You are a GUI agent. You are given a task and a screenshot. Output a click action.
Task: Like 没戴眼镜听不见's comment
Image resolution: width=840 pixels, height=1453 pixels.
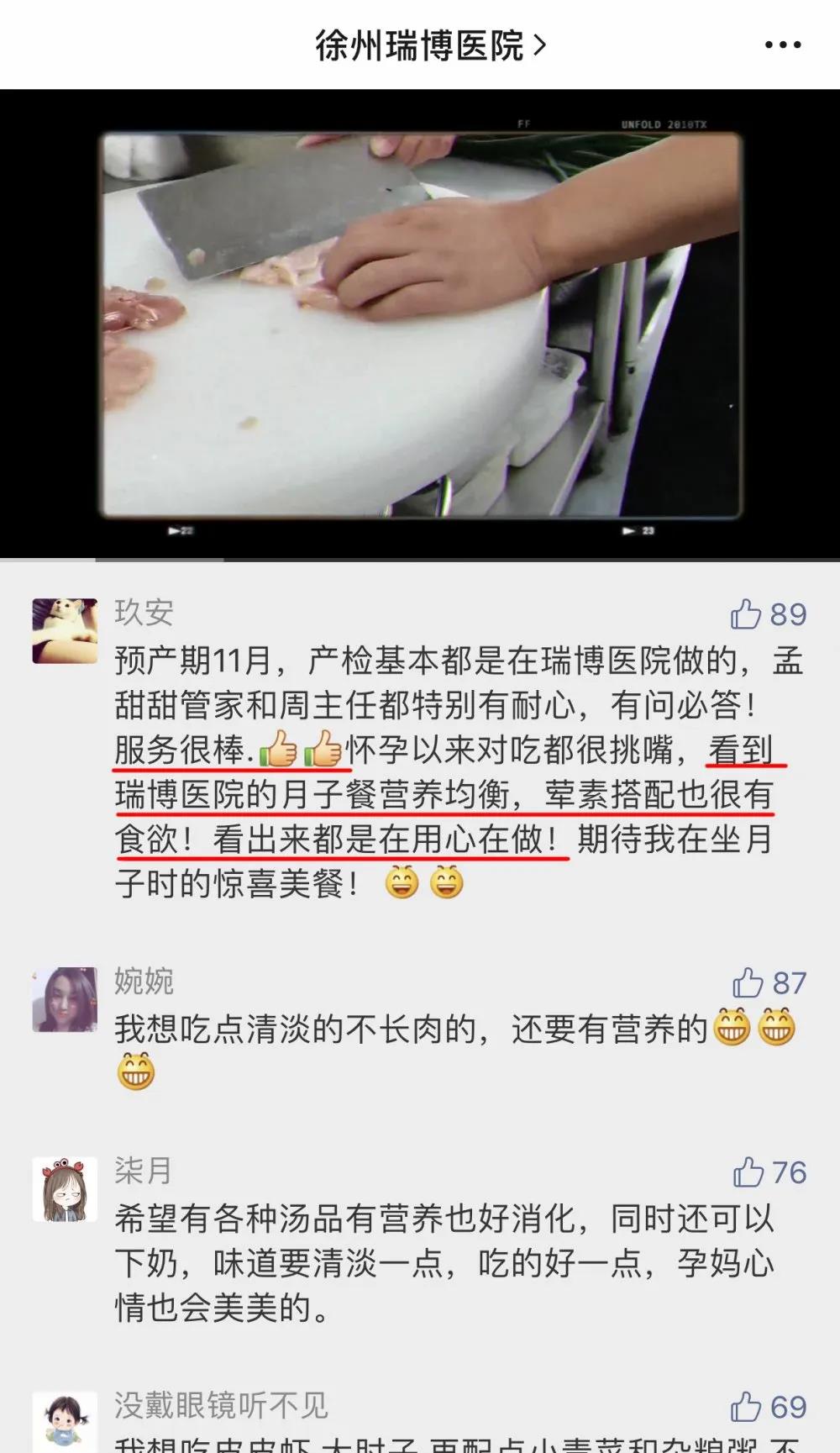coord(746,1407)
